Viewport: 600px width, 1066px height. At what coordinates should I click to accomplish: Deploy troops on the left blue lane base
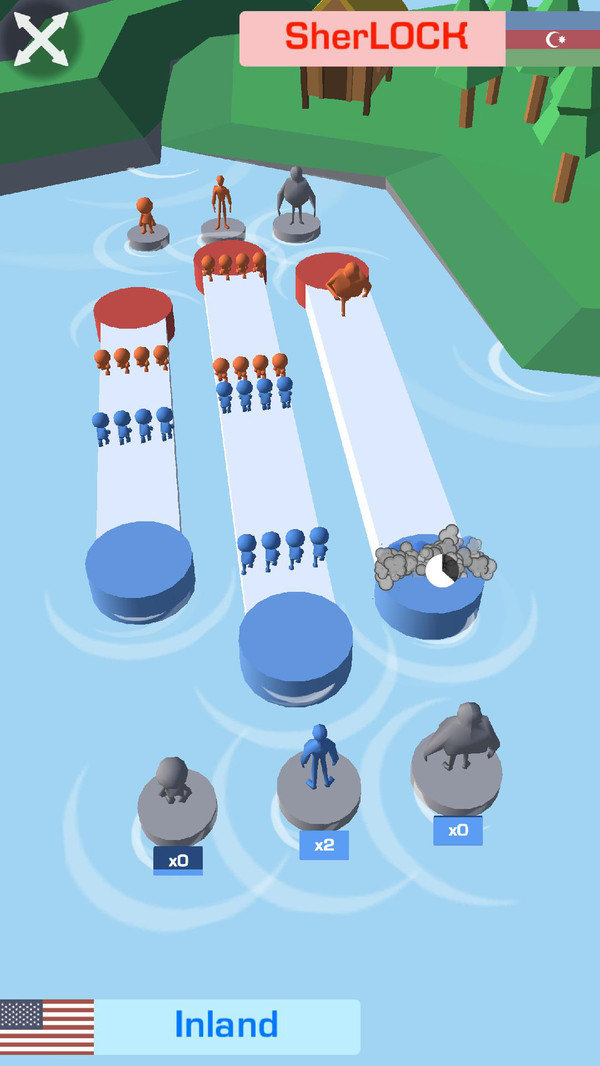pos(139,568)
